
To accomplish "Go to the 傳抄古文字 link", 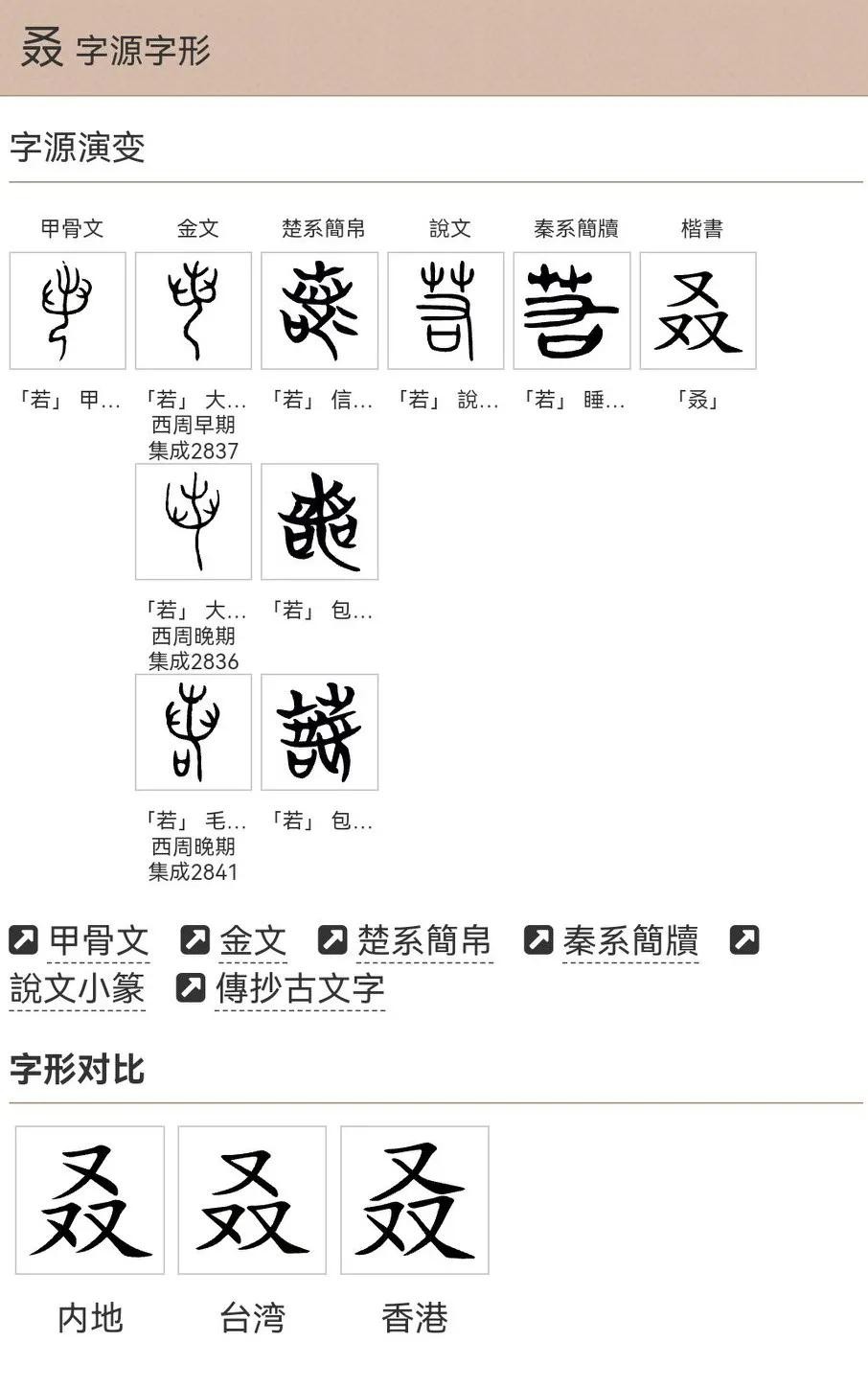I will coord(299,988).
